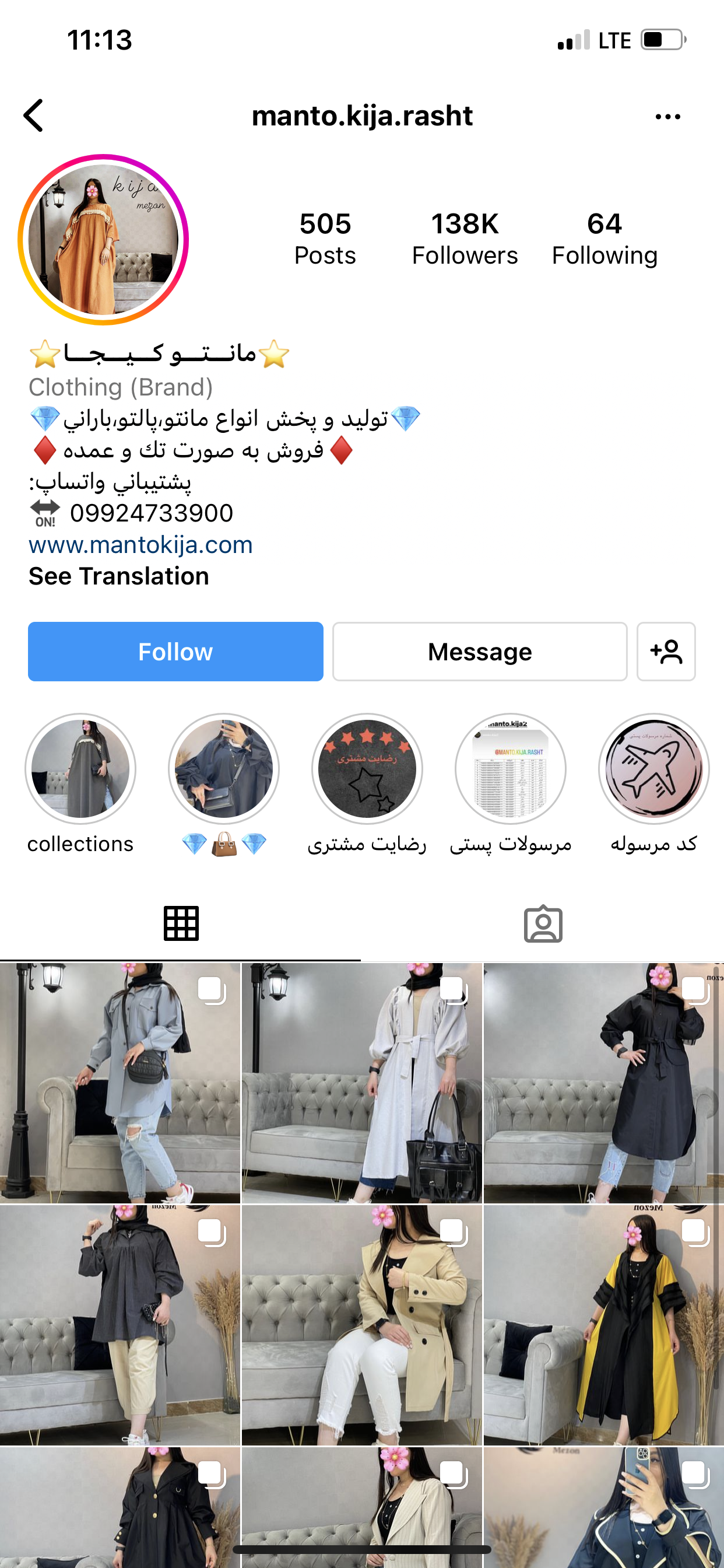The width and height of the screenshot is (724, 1568).
Task: View the profile picture story
Action: point(103,240)
